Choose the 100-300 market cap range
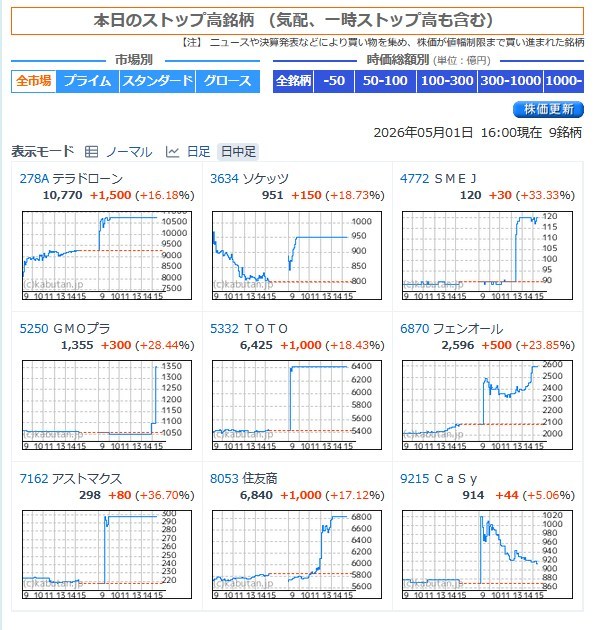Viewport: 600px width, 630px height. tap(447, 81)
